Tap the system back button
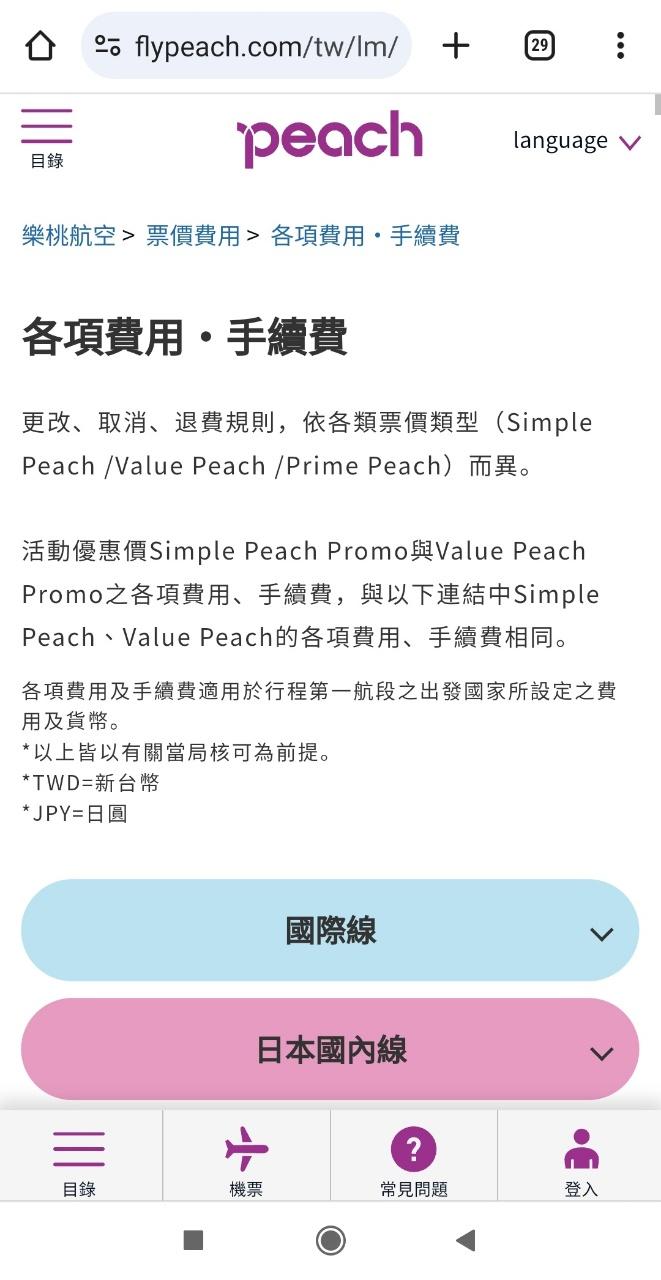 click(x=465, y=1241)
